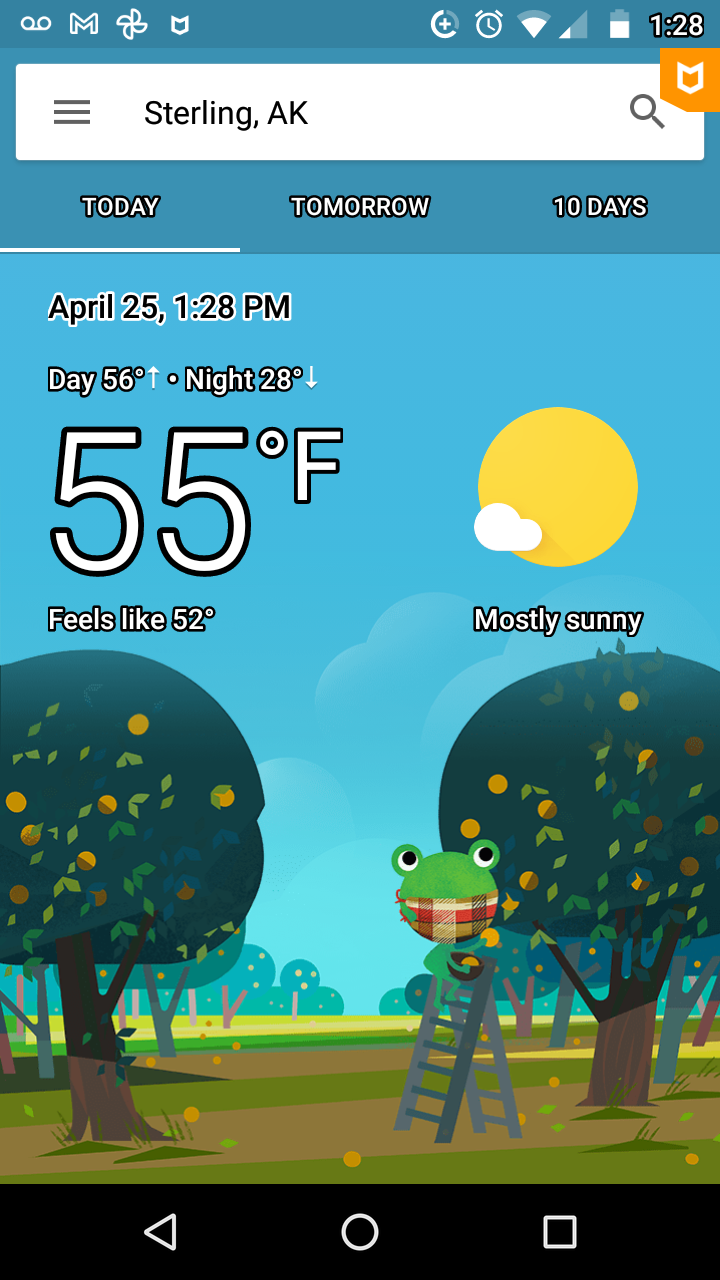Screen dimensions: 720x1280
Task: Open recent apps from the navigation bar
Action: [560, 1232]
